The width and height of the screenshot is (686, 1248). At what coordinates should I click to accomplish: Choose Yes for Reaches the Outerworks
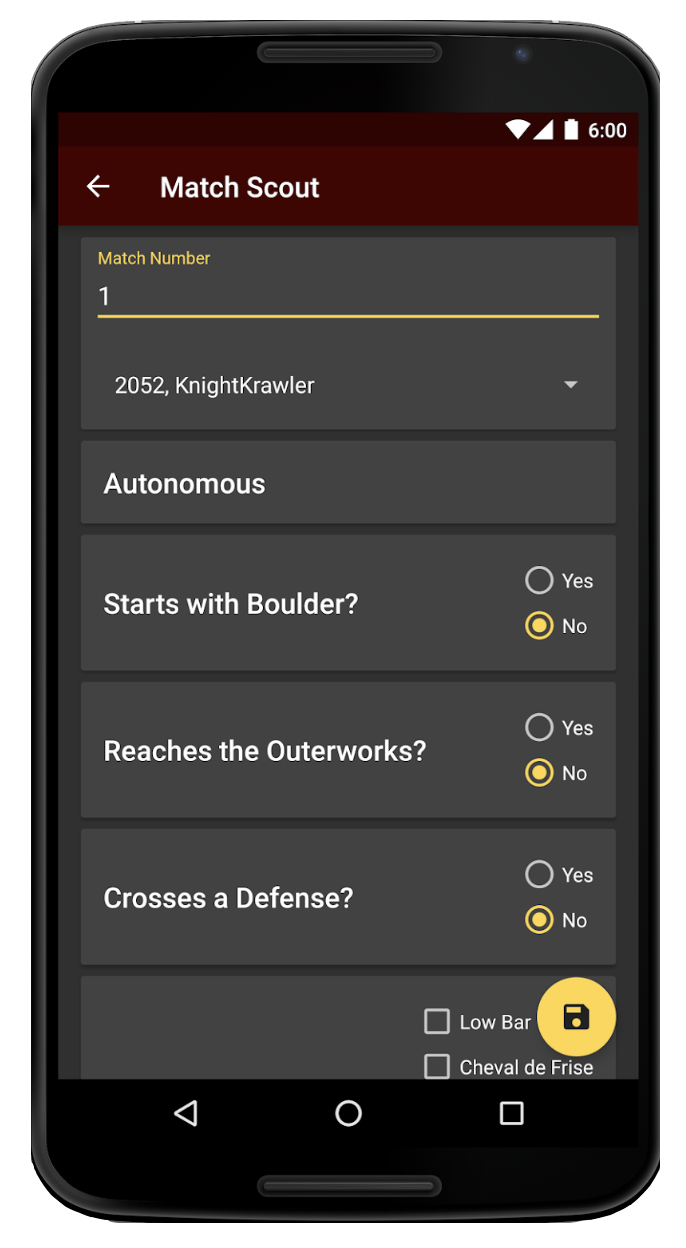coord(559,728)
